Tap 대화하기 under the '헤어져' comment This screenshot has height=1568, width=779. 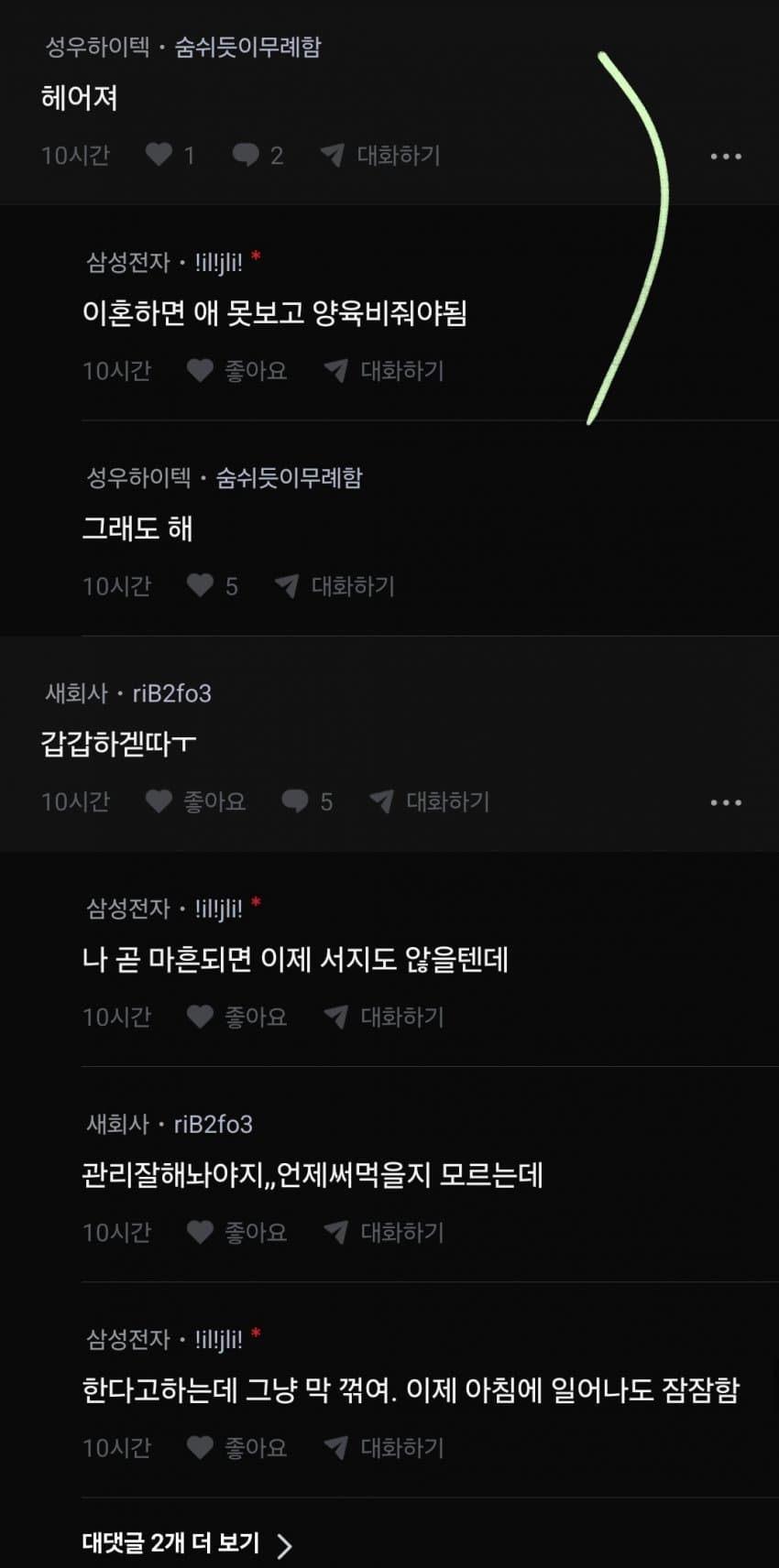coord(380,155)
